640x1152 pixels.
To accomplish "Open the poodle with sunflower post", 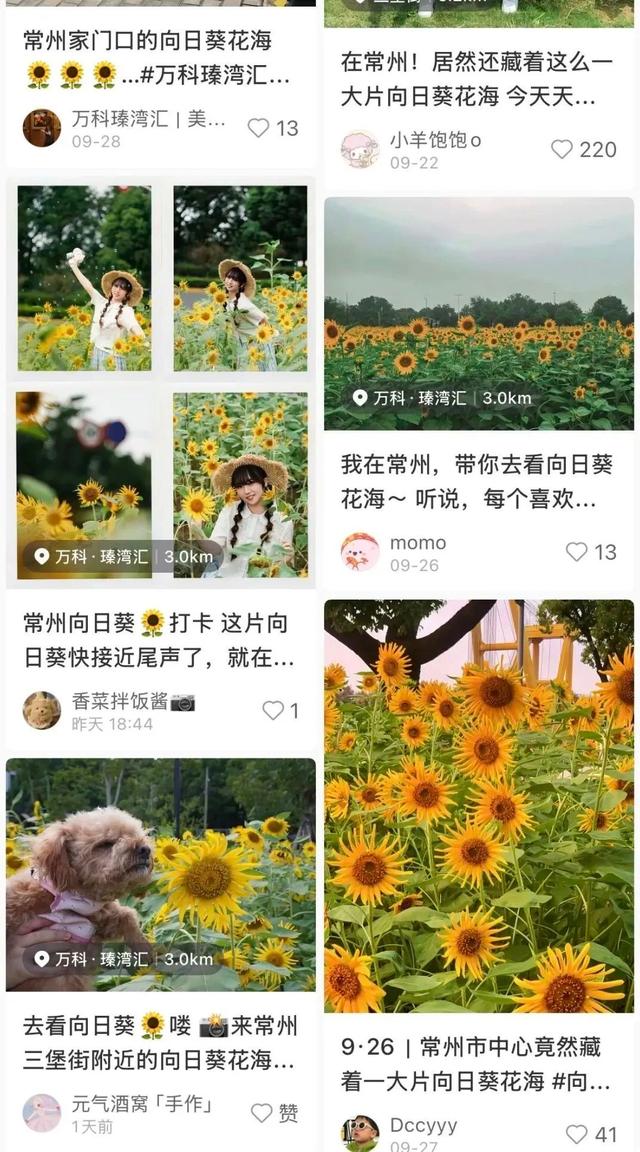I will pos(161,874).
